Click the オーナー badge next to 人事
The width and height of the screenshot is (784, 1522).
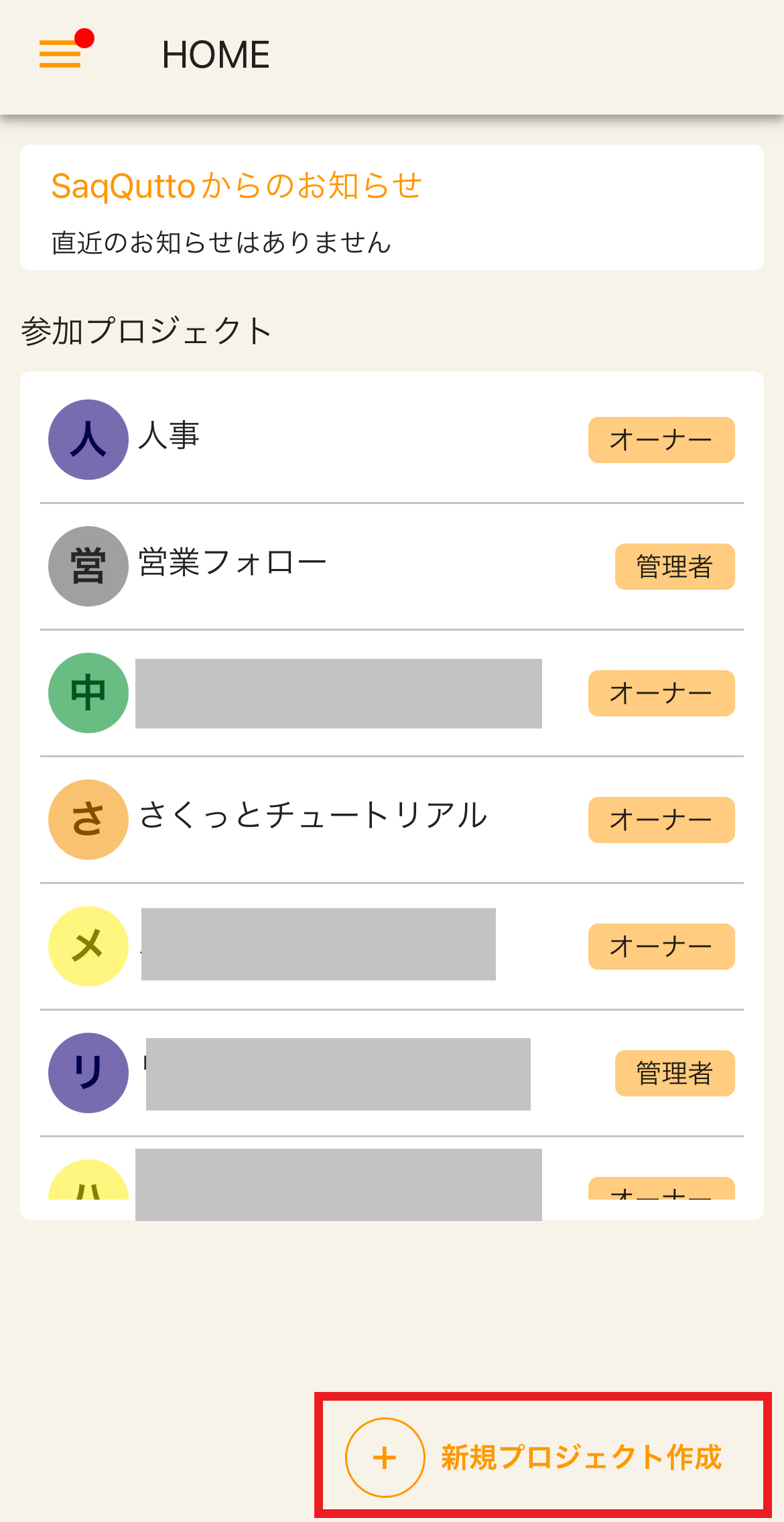tap(661, 439)
